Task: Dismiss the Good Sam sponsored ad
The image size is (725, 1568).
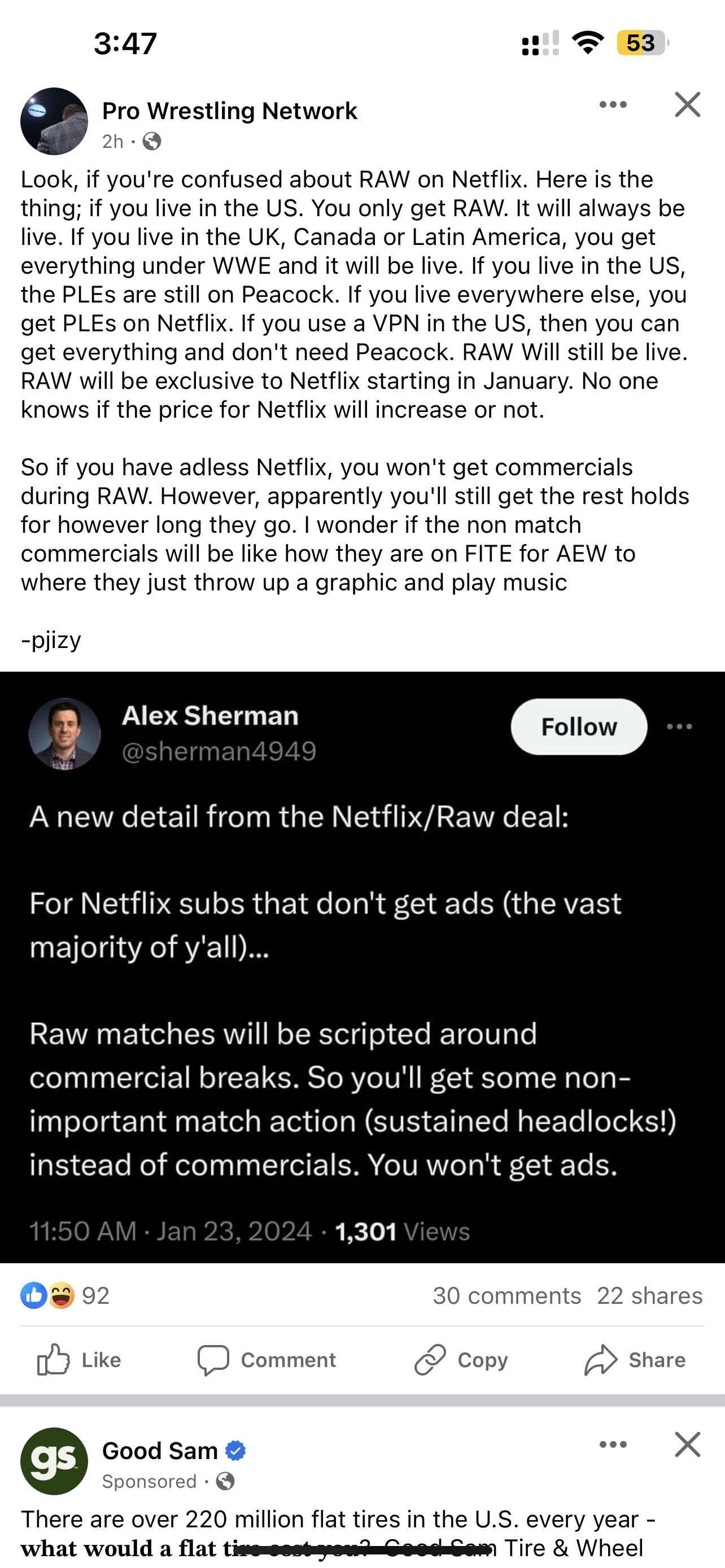Action: tap(687, 1444)
